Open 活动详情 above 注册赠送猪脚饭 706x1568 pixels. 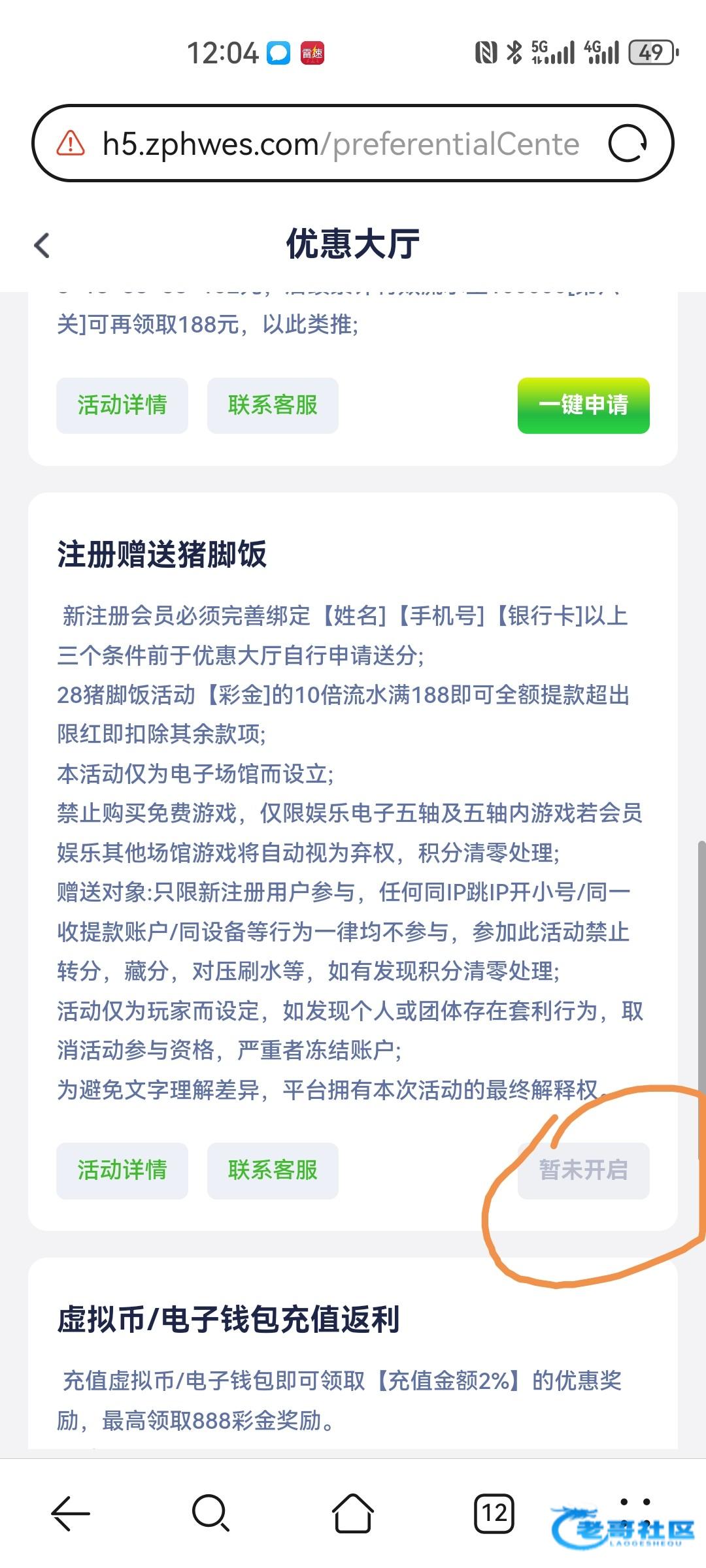point(122,405)
